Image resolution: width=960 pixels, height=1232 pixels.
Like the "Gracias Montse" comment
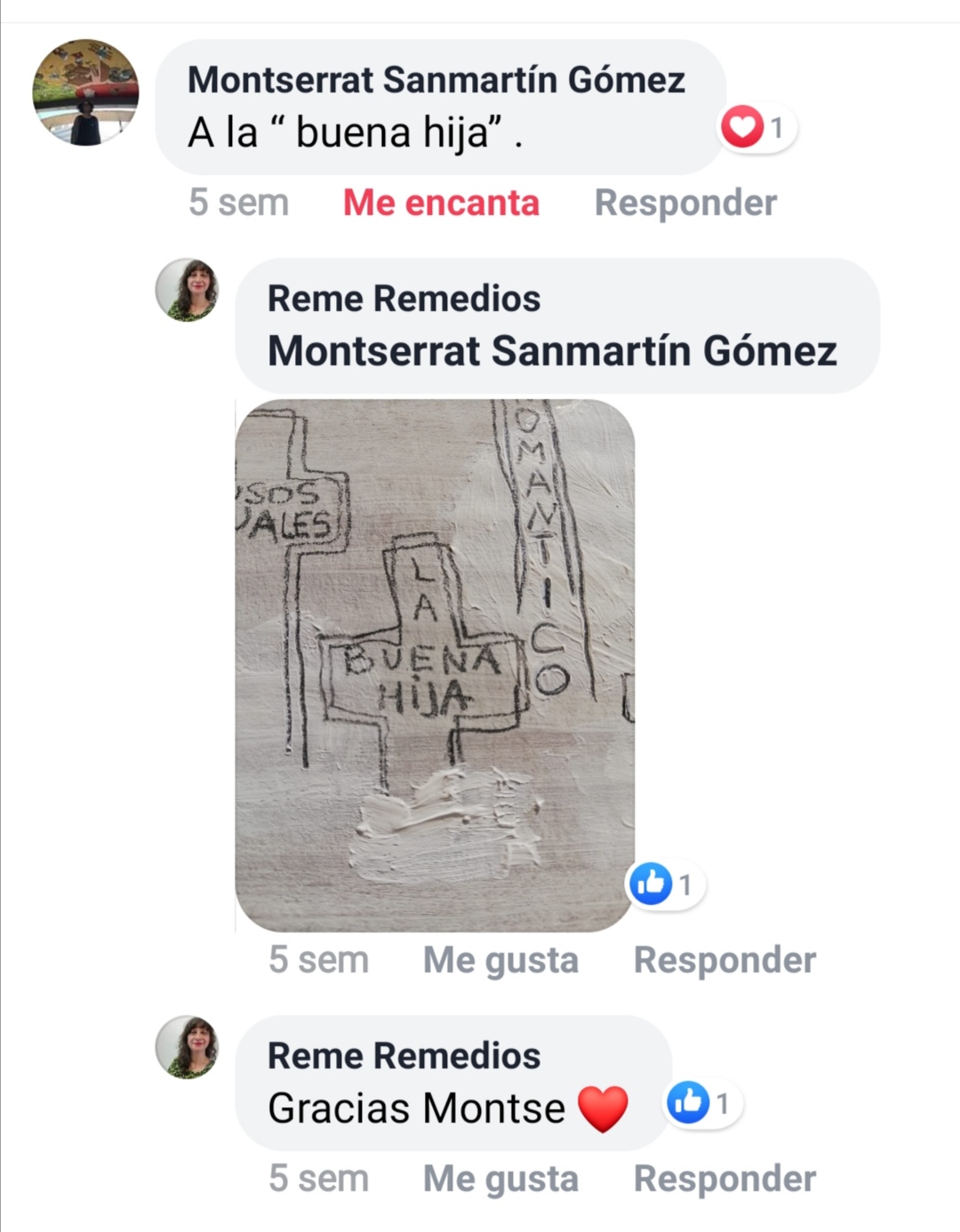[500, 1179]
